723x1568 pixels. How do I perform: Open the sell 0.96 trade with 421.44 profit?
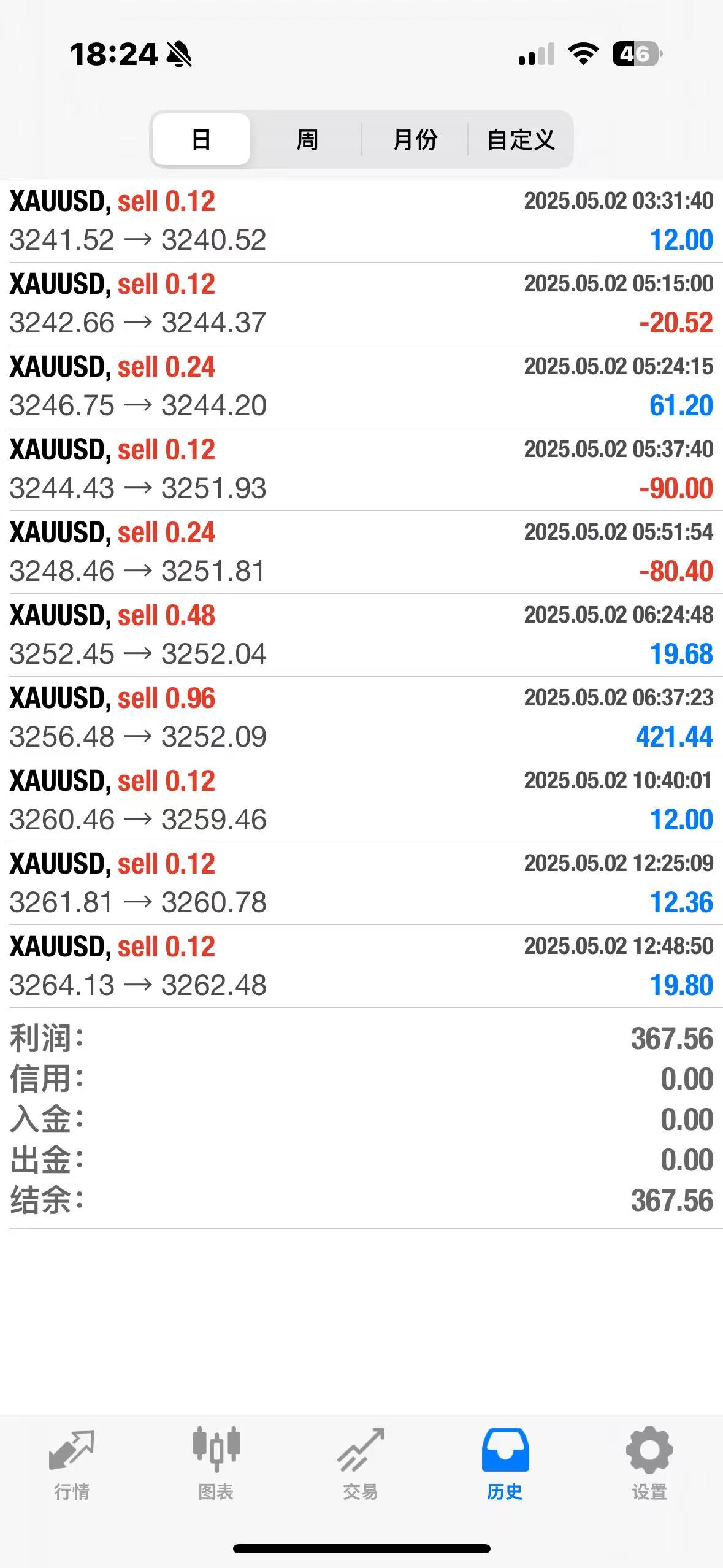(361, 718)
